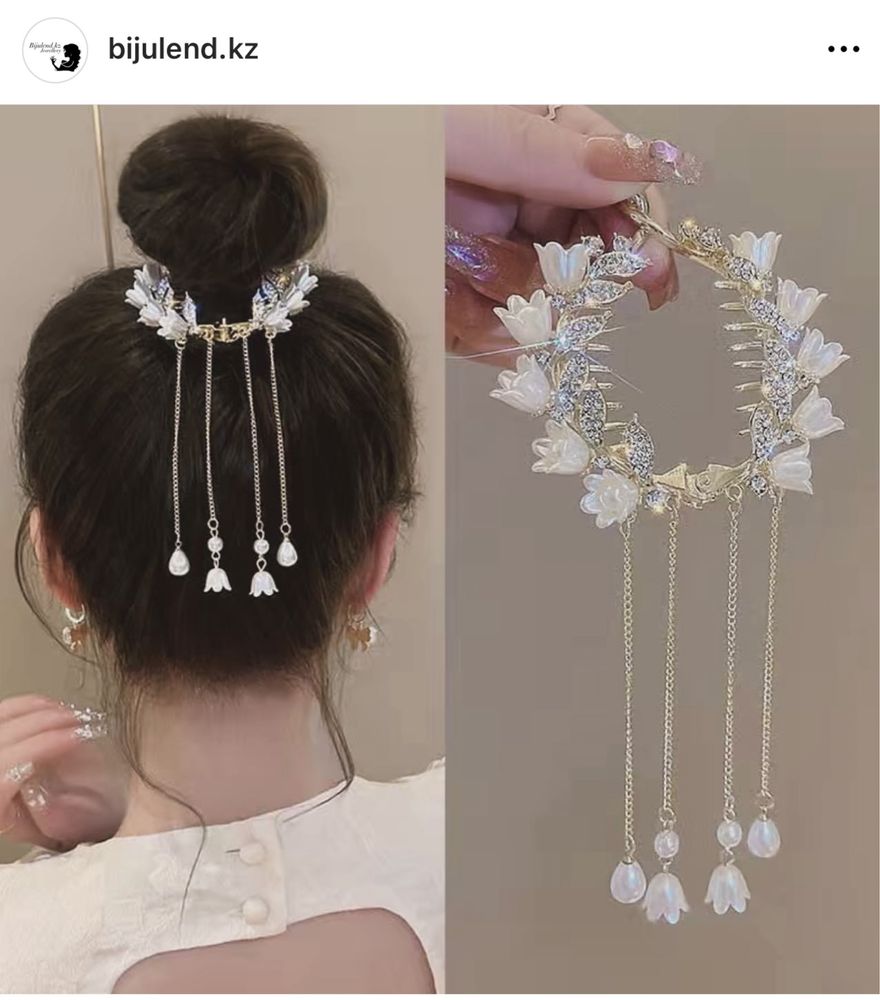Open the hair clip post photo

(440, 548)
